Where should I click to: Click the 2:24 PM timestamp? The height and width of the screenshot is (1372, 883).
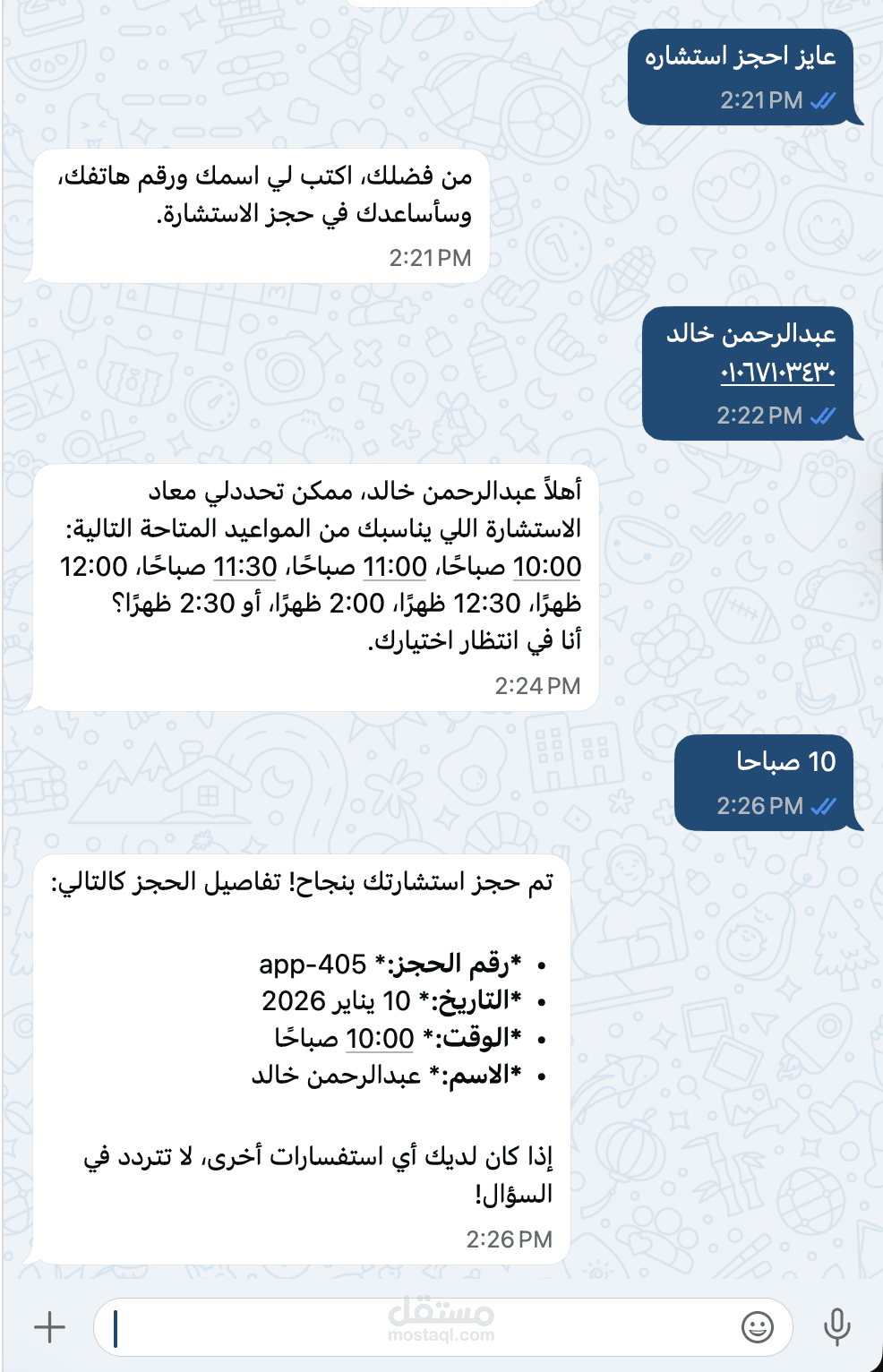(539, 687)
